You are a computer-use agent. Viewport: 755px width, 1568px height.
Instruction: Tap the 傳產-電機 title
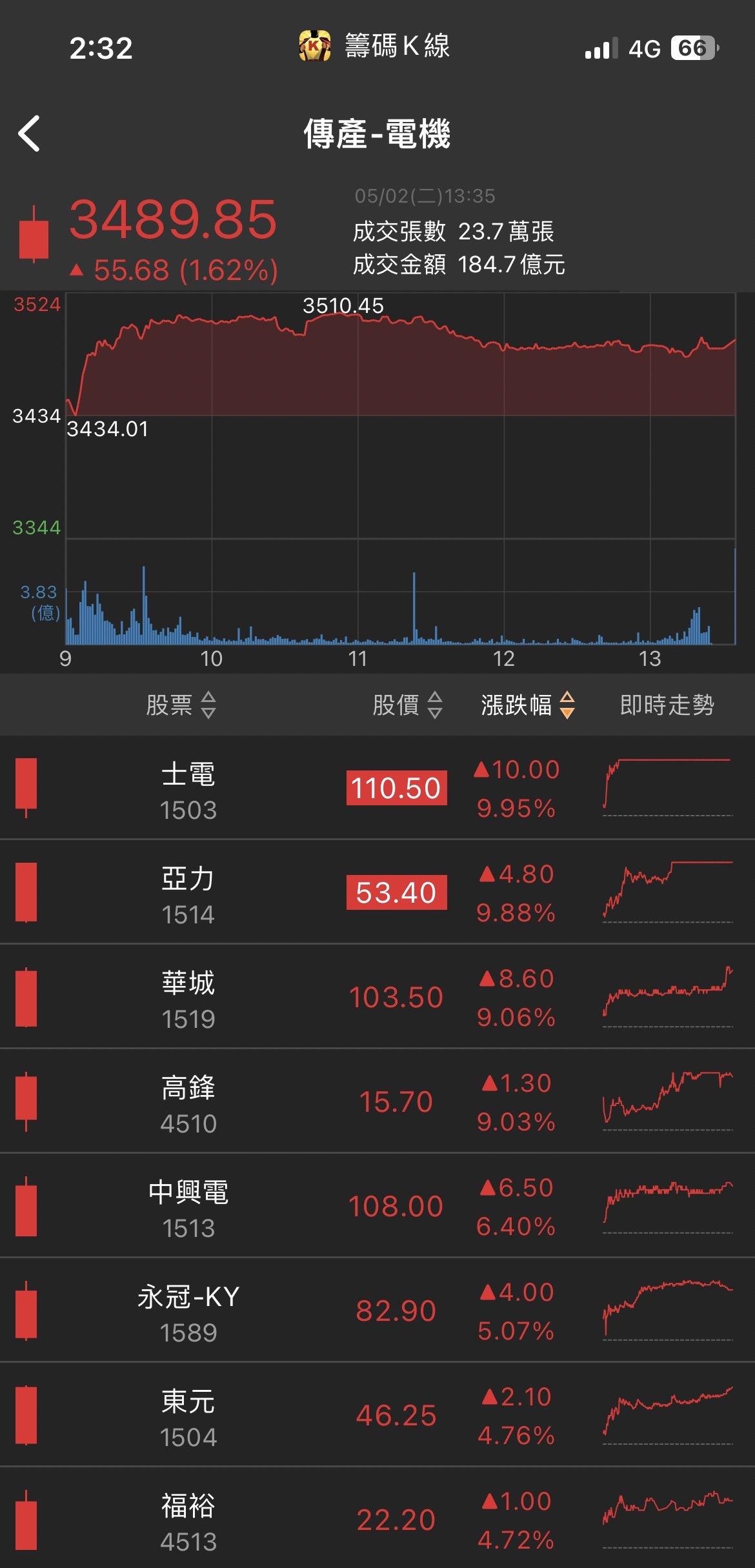tap(377, 136)
